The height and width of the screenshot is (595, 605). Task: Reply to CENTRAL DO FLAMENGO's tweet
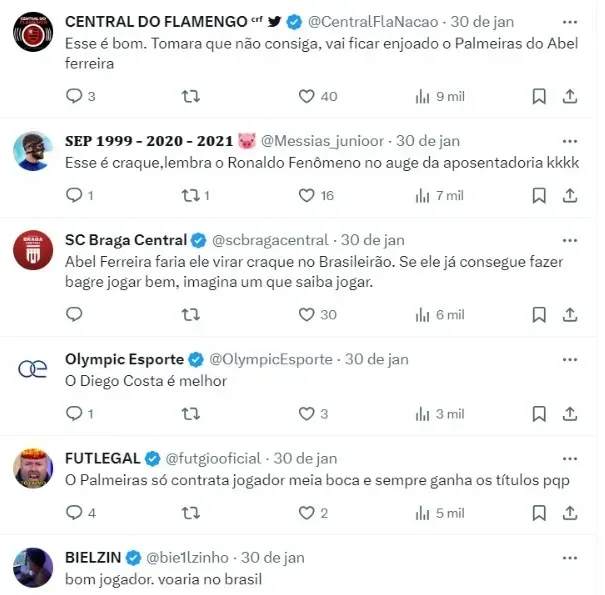[x=73, y=96]
